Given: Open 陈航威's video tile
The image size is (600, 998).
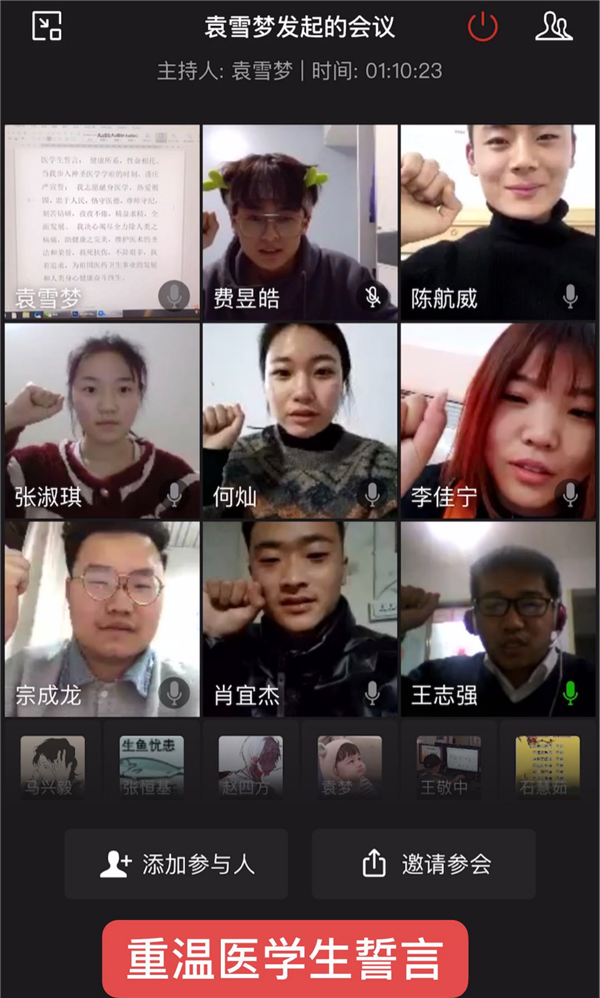Looking at the screenshot, I should [x=497, y=215].
